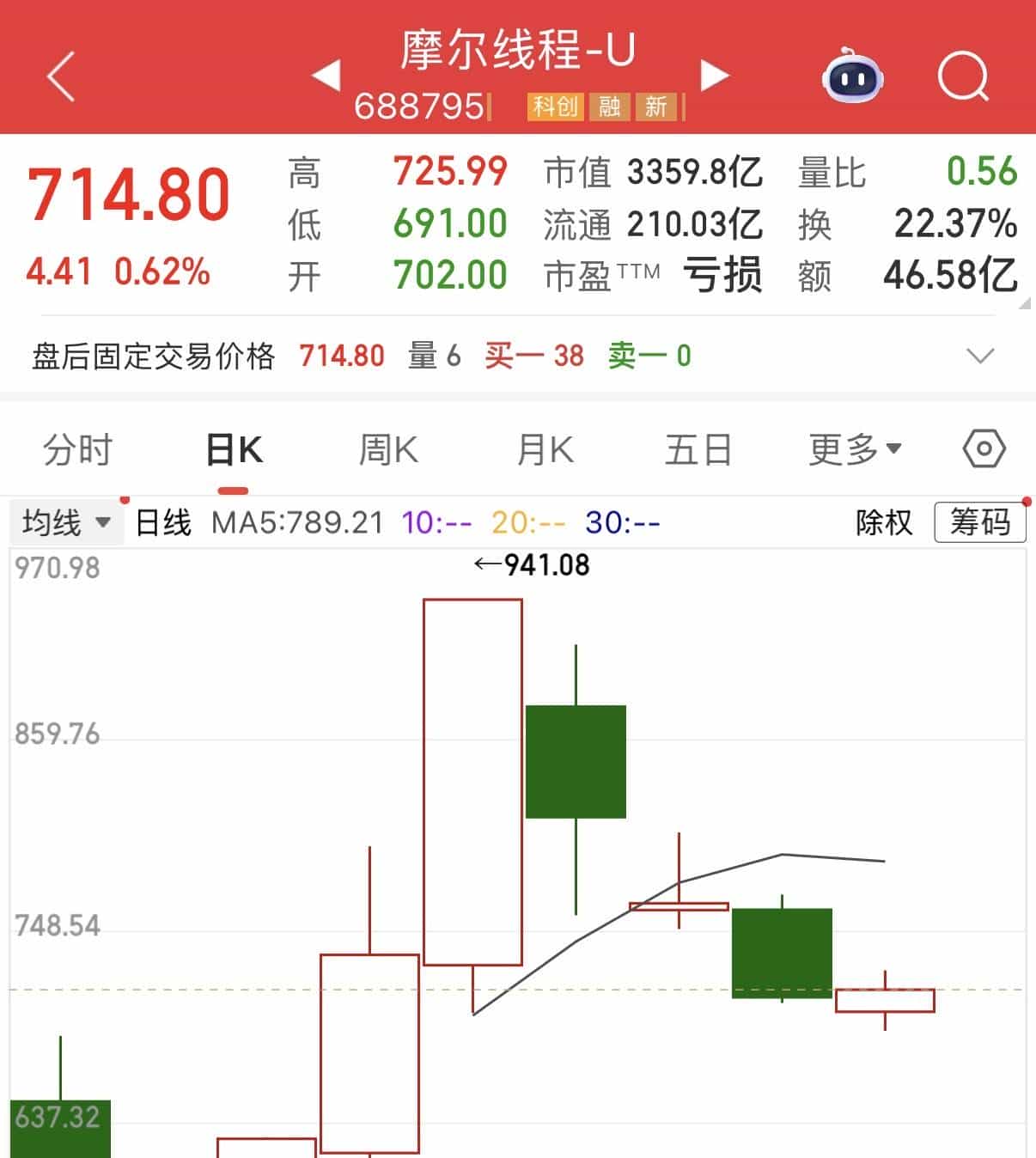
Task: Tap the back arrow to exit
Action: pos(58,76)
